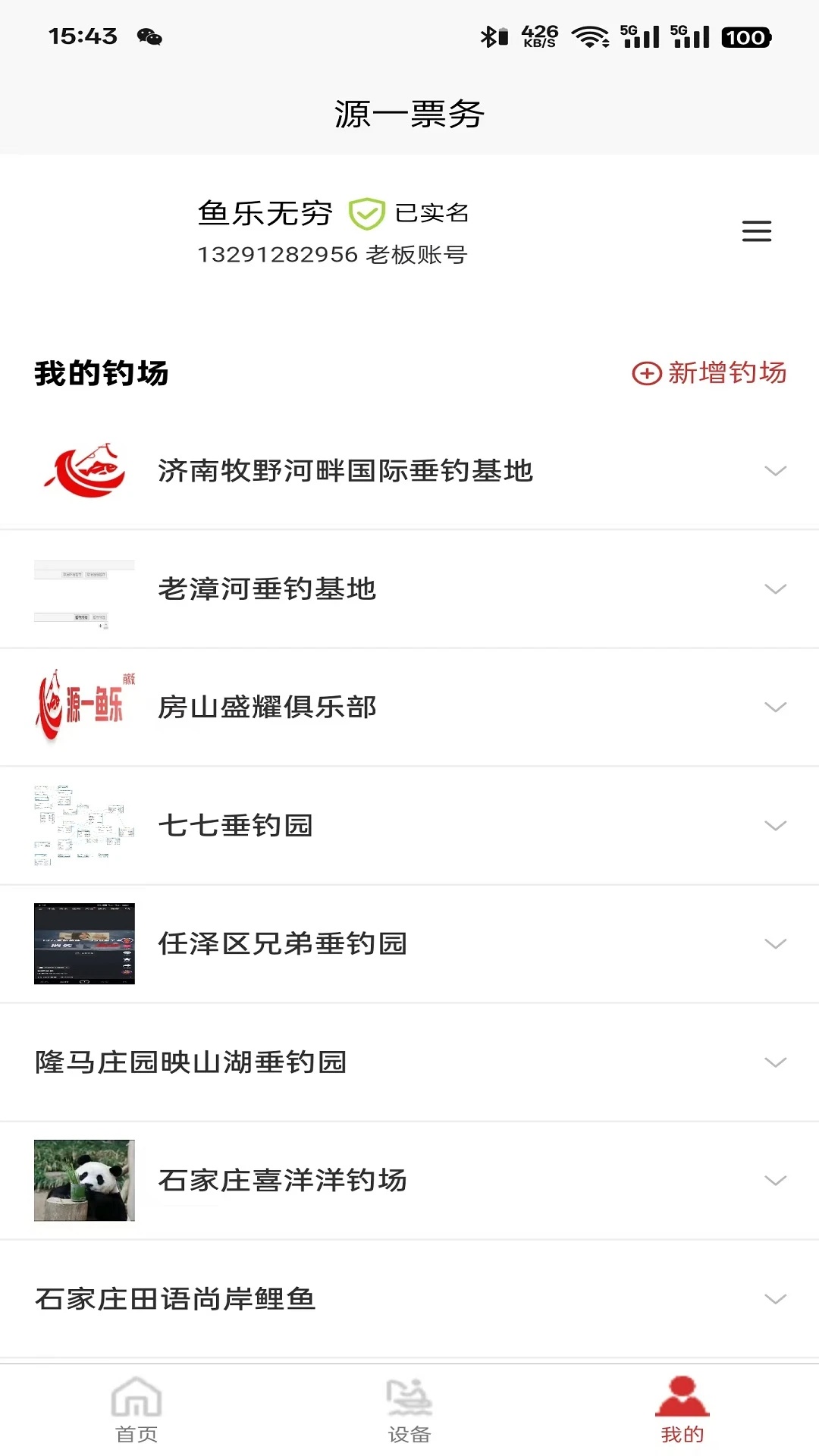Click the 房山盛耀俱乐部 源一鱼乐 logo
Screen dimensions: 819x1456
pyautogui.click(x=84, y=707)
